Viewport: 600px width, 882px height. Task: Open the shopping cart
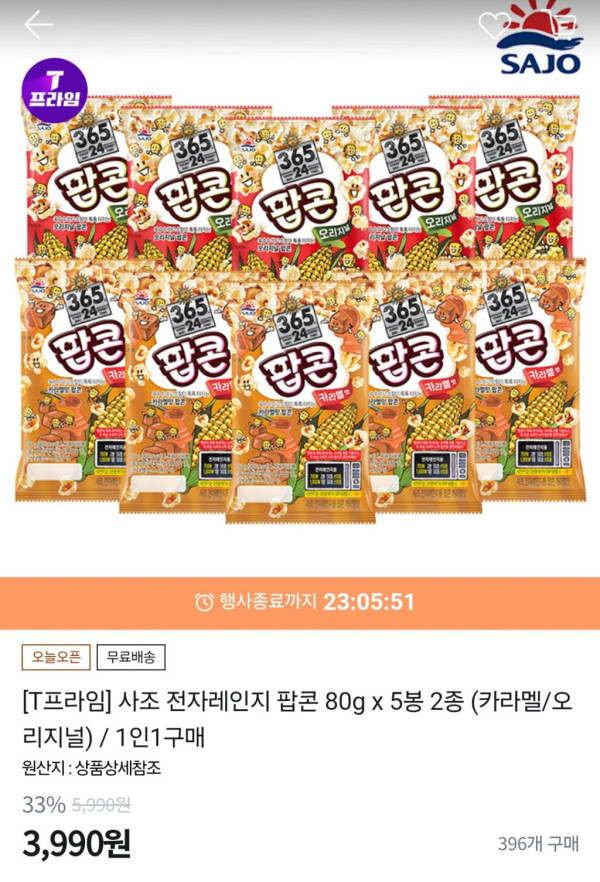(x=565, y=26)
